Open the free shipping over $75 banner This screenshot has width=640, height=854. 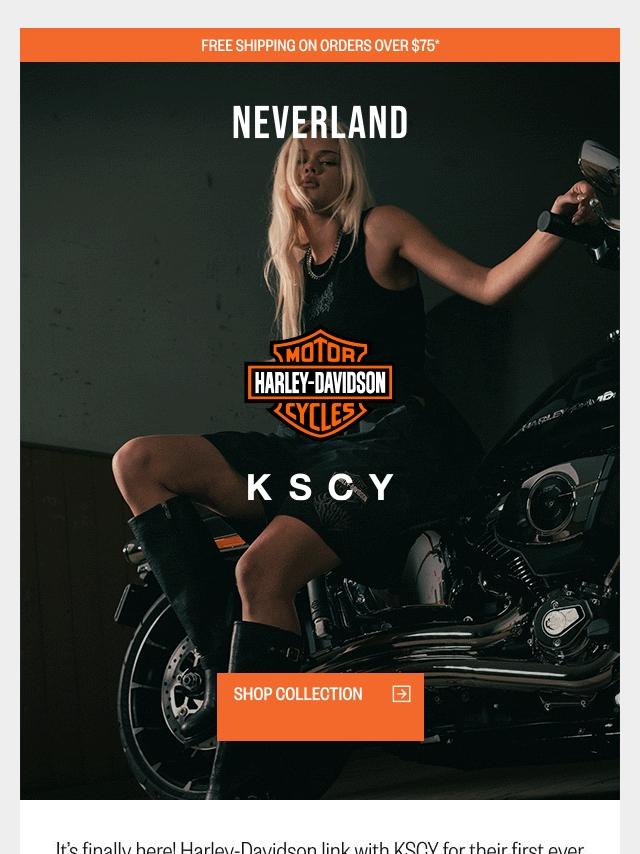[x=320, y=45]
